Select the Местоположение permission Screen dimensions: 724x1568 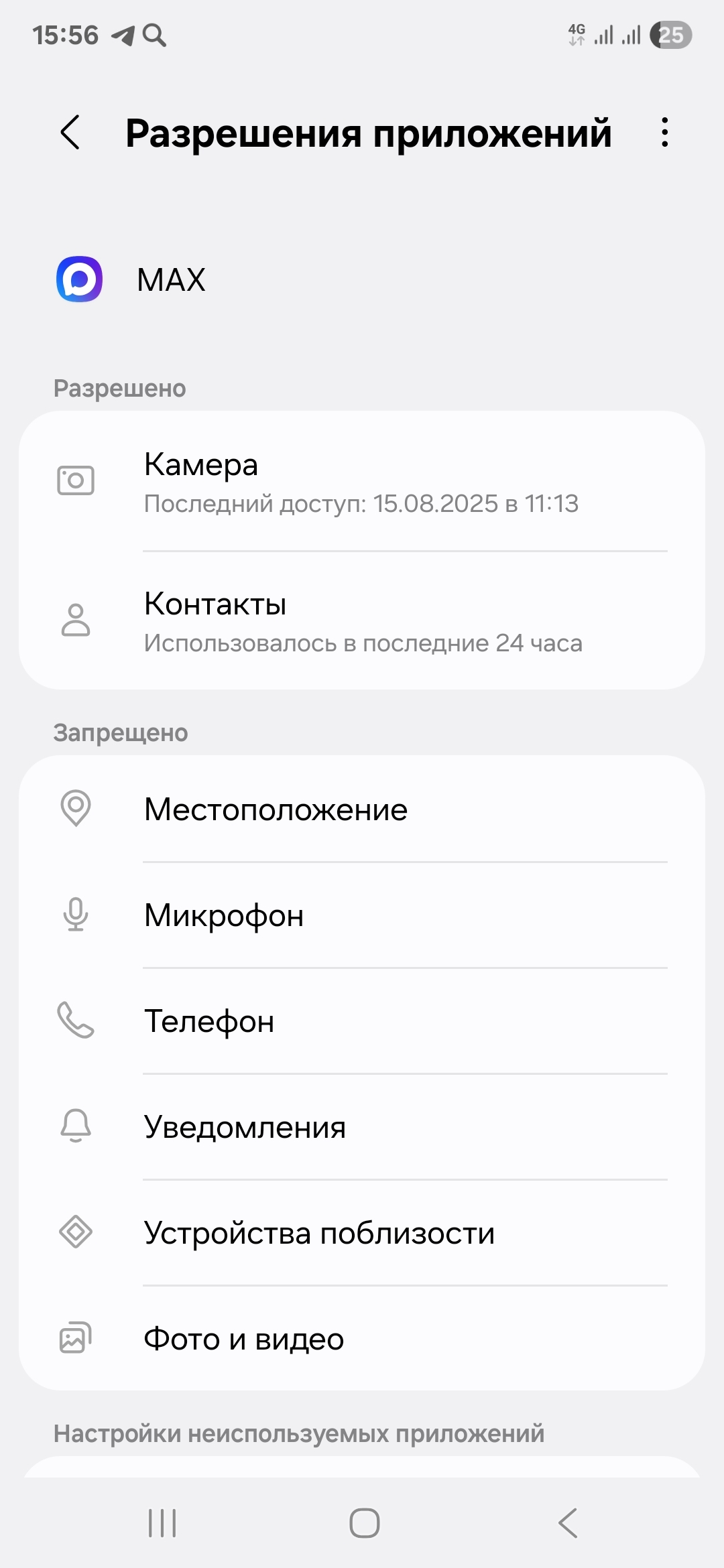[x=362, y=809]
